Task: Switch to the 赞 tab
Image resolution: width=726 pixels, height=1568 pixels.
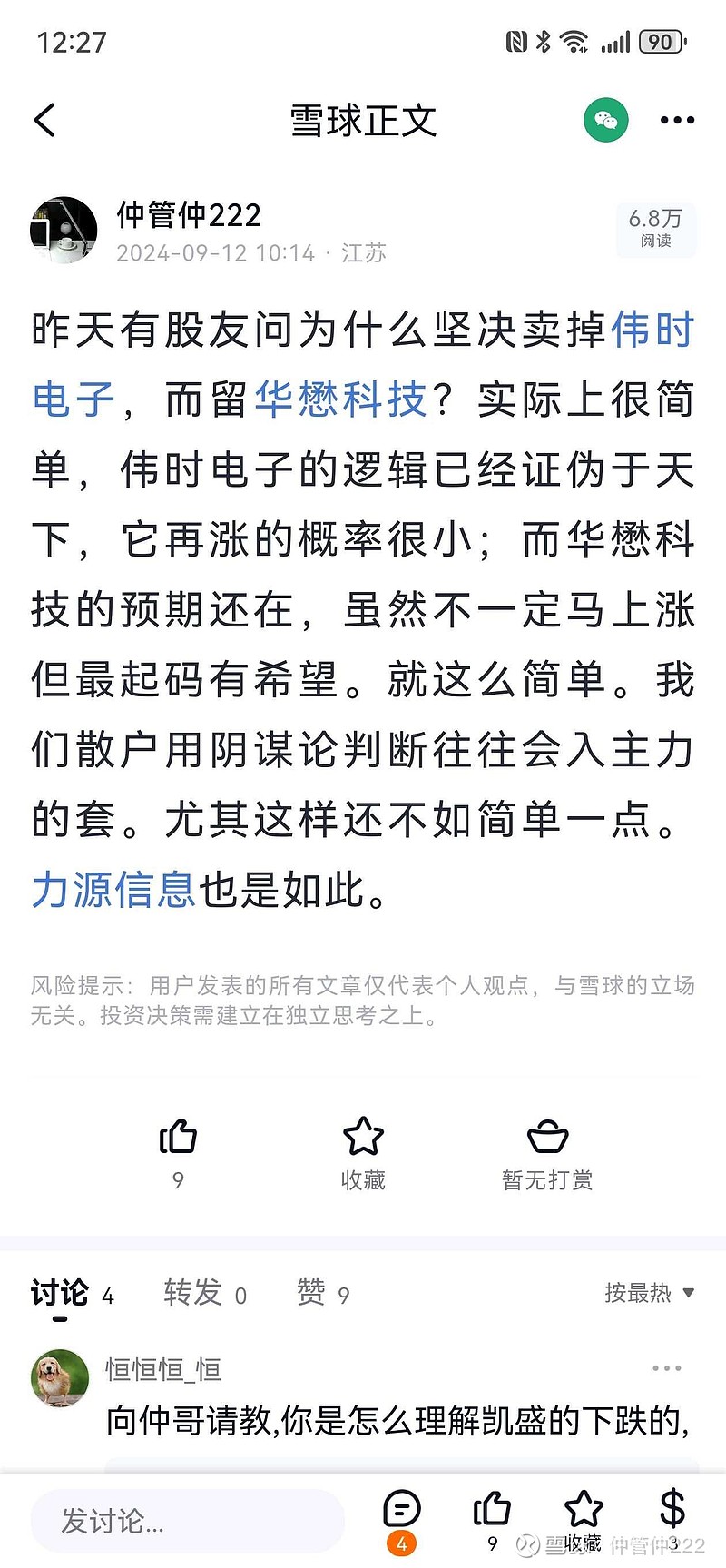Action: coord(323,1292)
